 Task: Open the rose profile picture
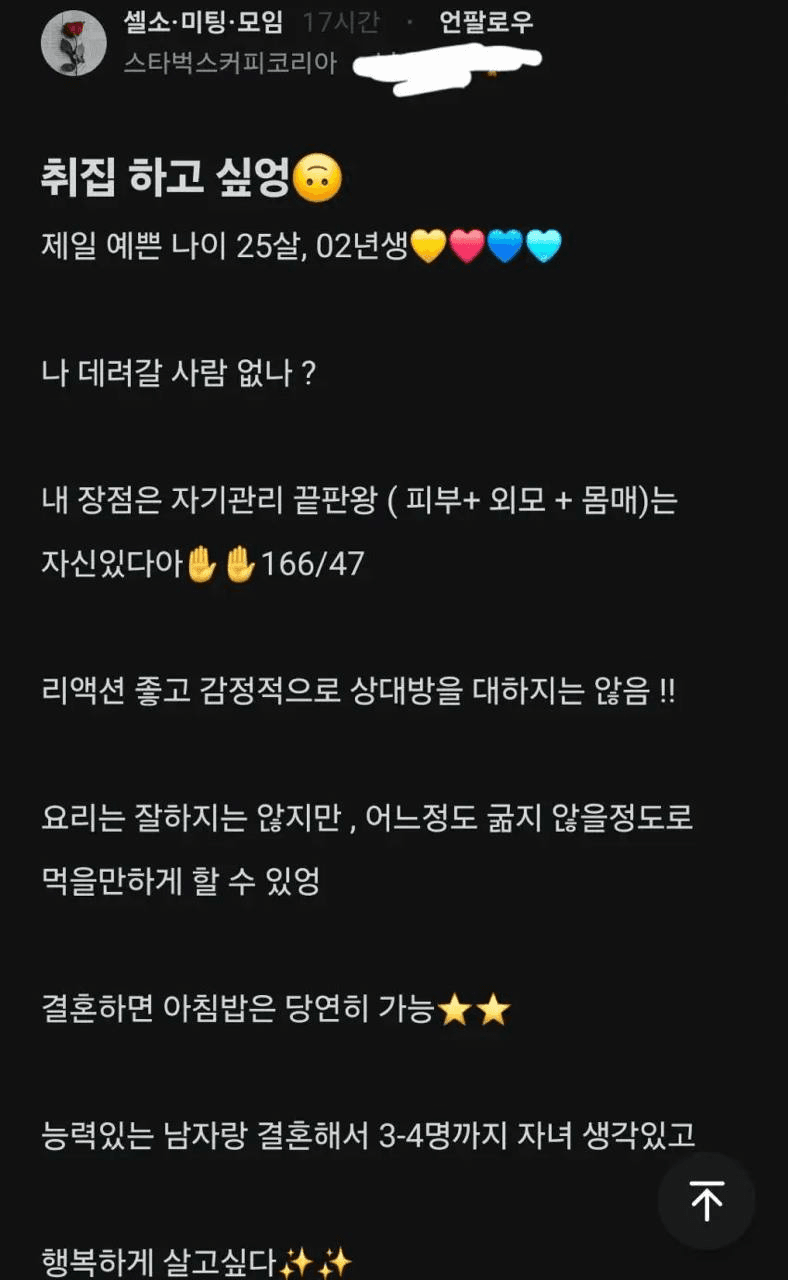pyautogui.click(x=74, y=44)
